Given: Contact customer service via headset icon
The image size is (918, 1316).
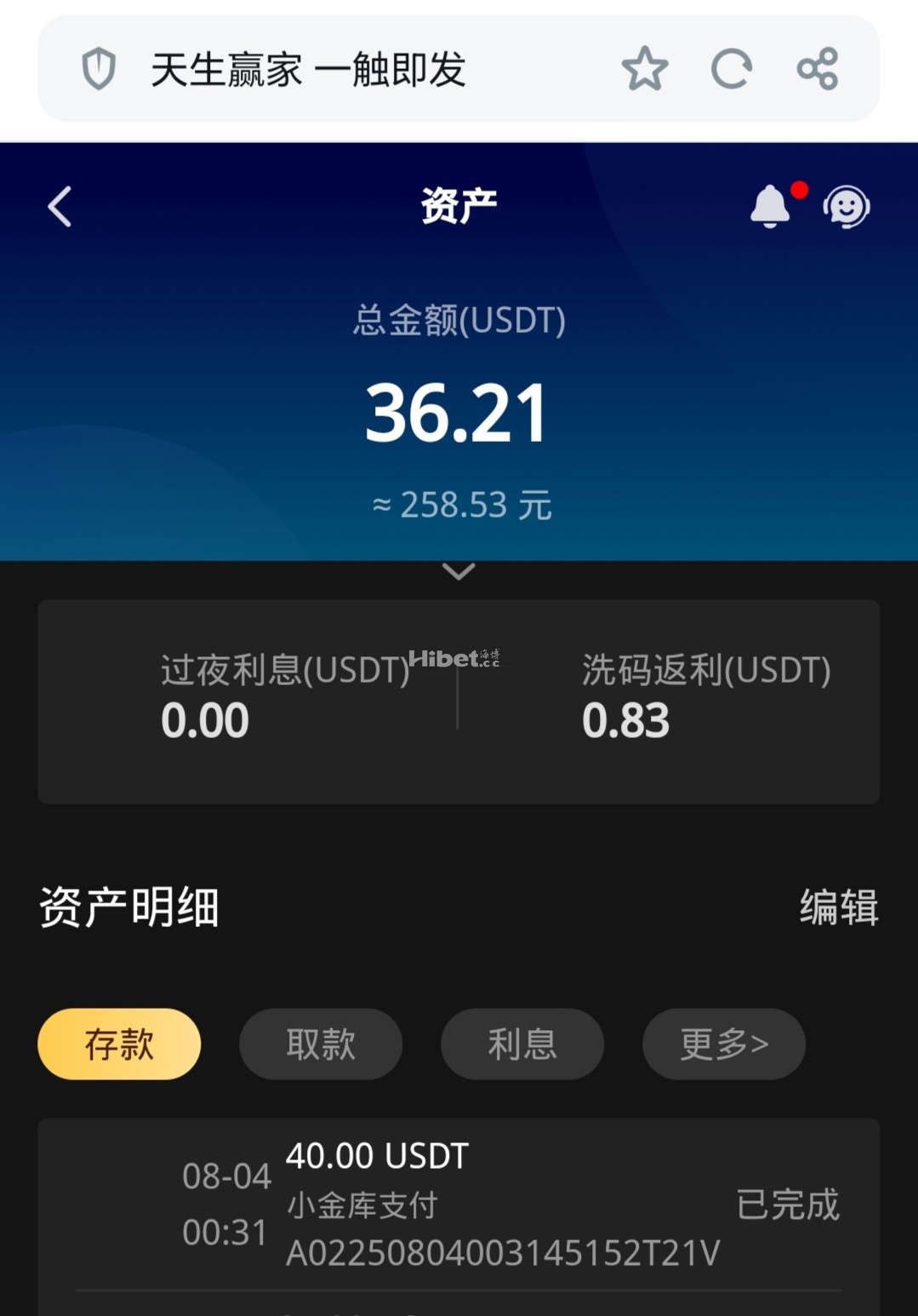Looking at the screenshot, I should [846, 207].
